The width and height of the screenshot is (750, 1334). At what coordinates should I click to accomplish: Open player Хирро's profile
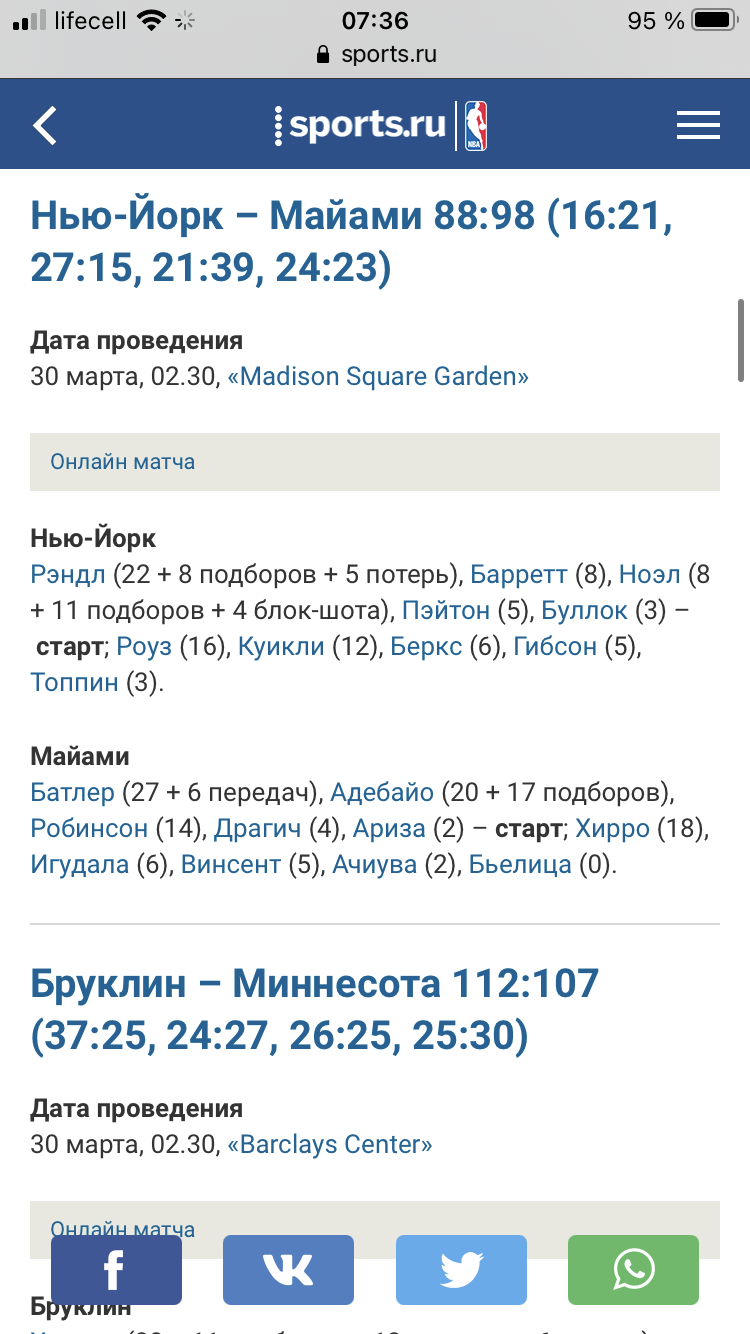[612, 829]
